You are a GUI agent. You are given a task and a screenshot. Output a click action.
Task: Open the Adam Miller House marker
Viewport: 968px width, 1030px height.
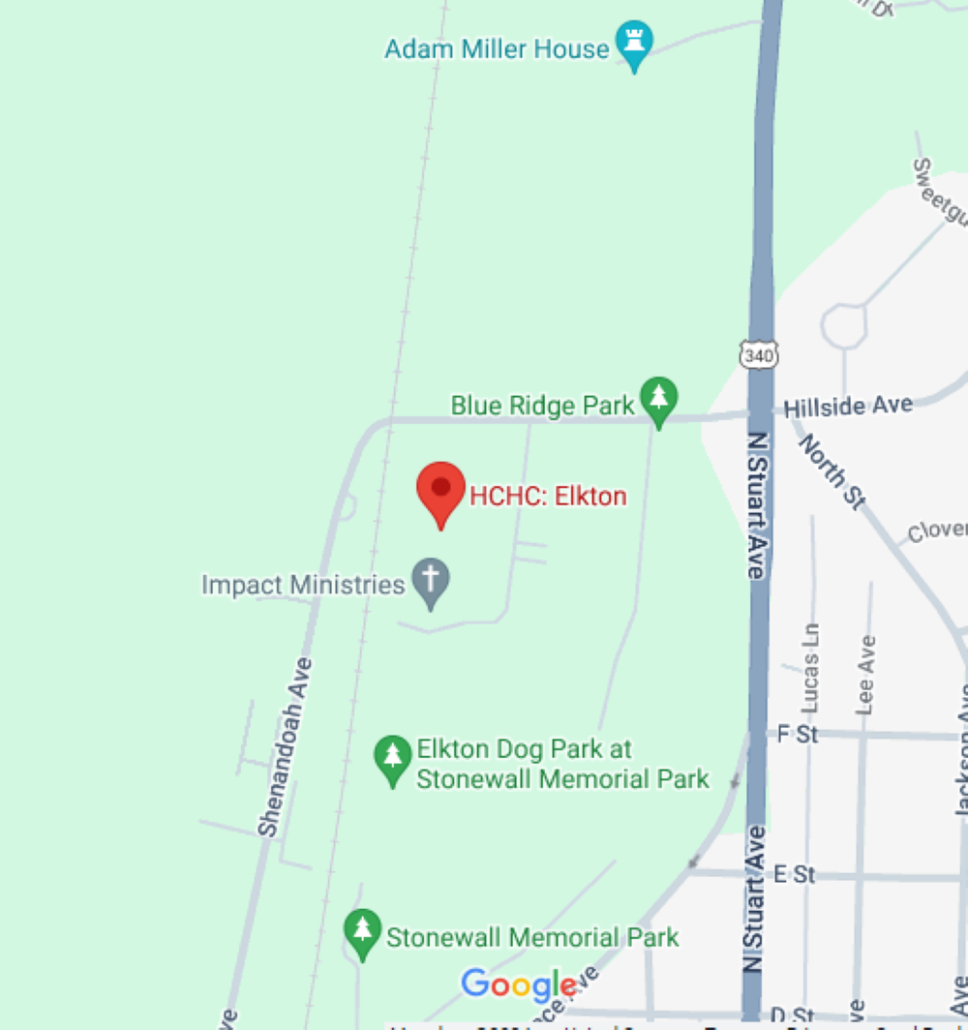pyautogui.click(x=633, y=44)
